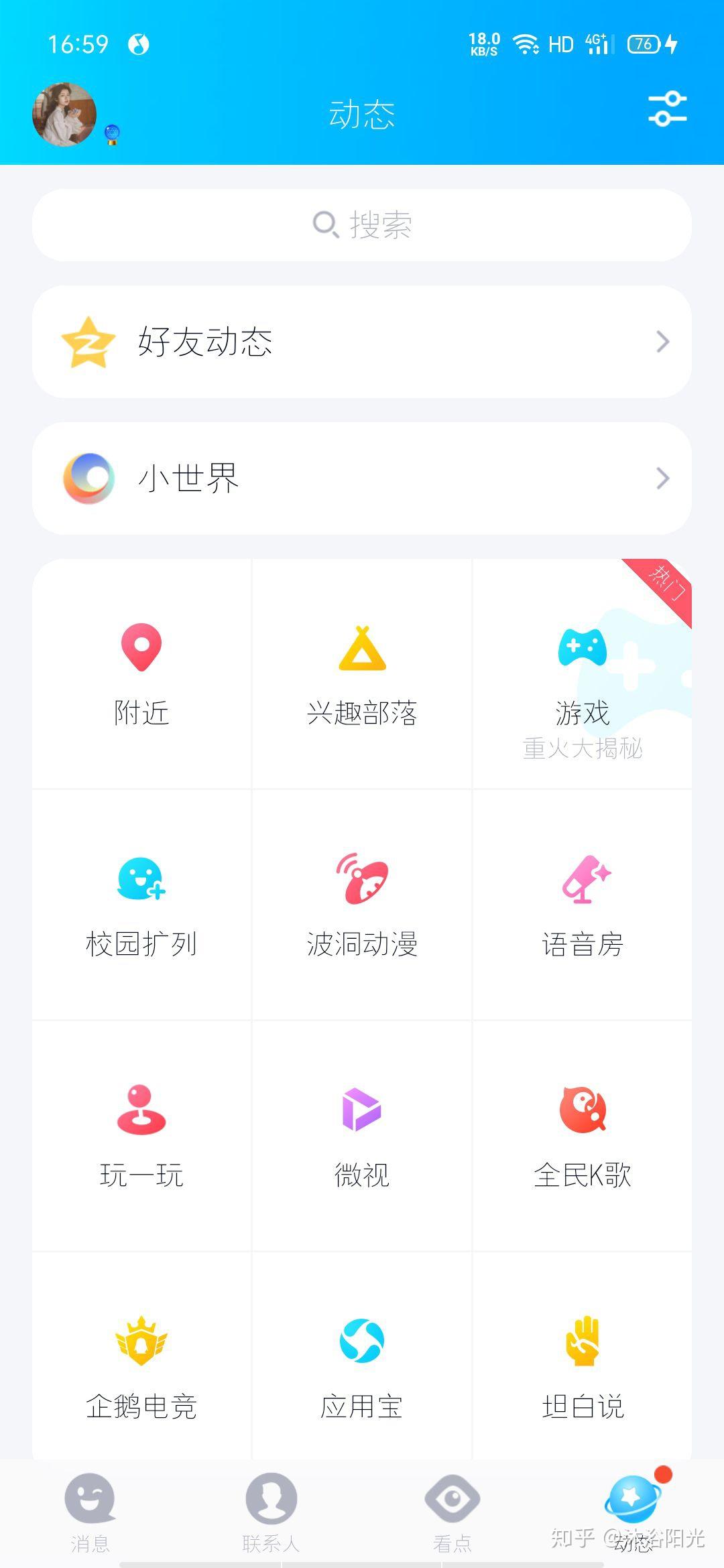Open 语音房 tile

(x=583, y=905)
